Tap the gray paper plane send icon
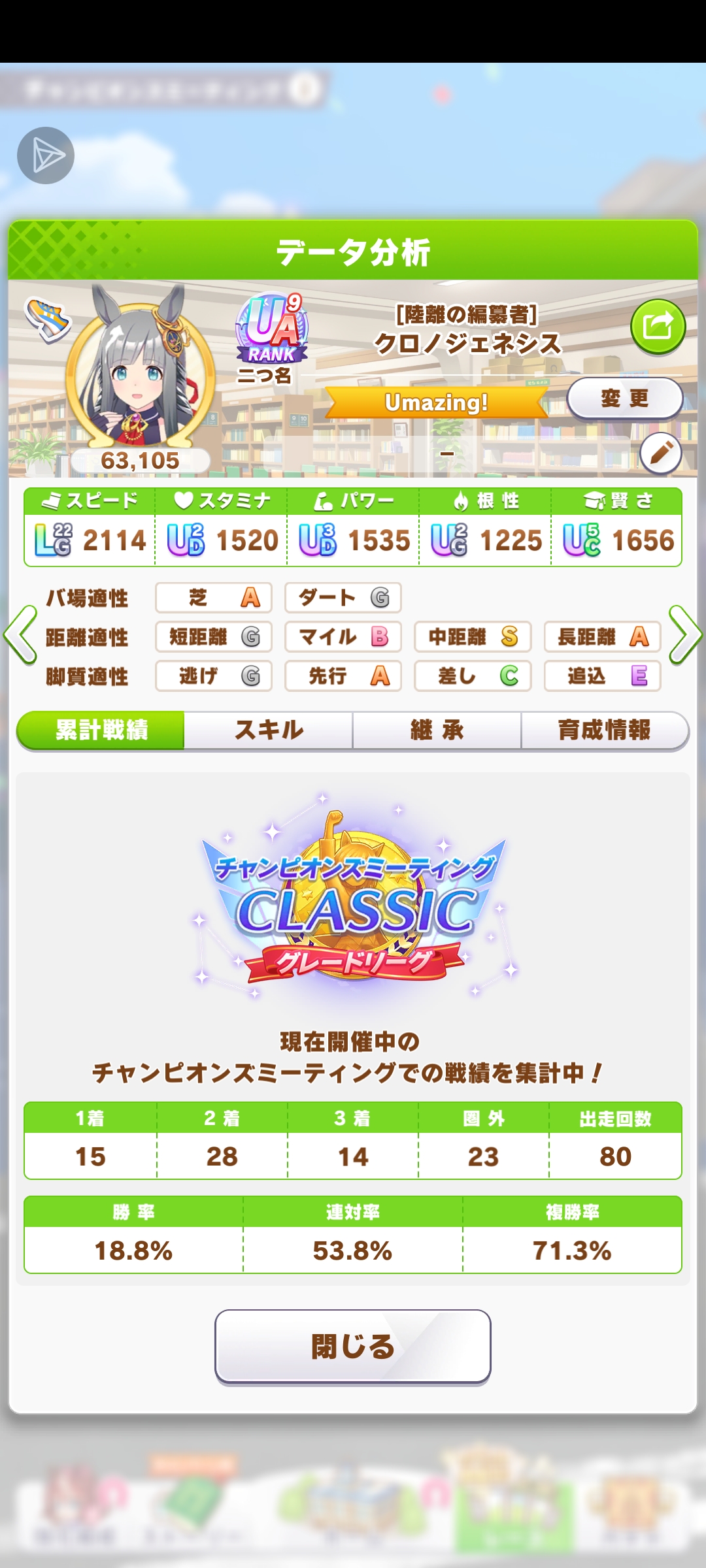The image size is (706, 1568). click(x=46, y=155)
